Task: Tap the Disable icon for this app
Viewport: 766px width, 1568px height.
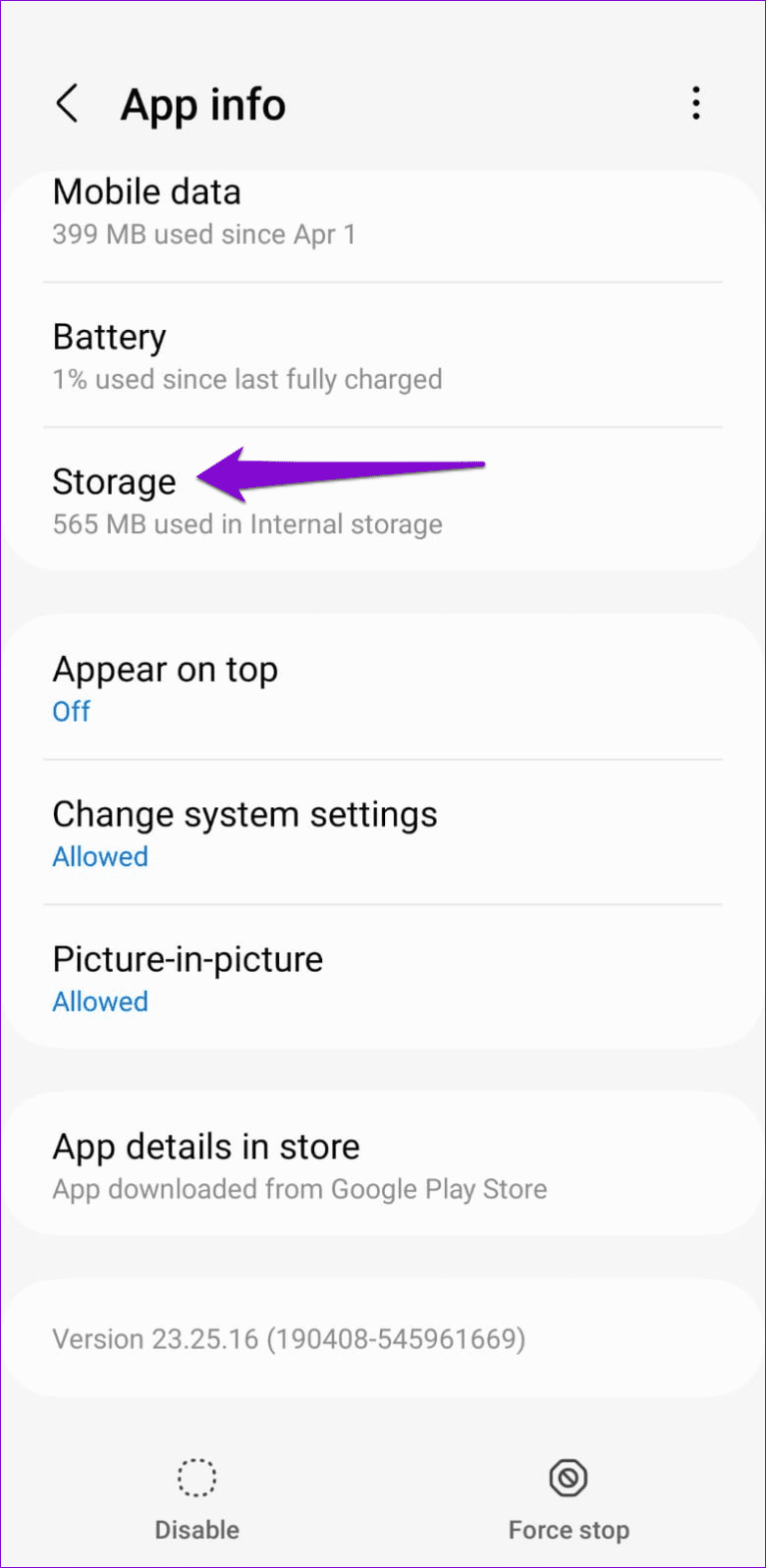Action: click(196, 1478)
